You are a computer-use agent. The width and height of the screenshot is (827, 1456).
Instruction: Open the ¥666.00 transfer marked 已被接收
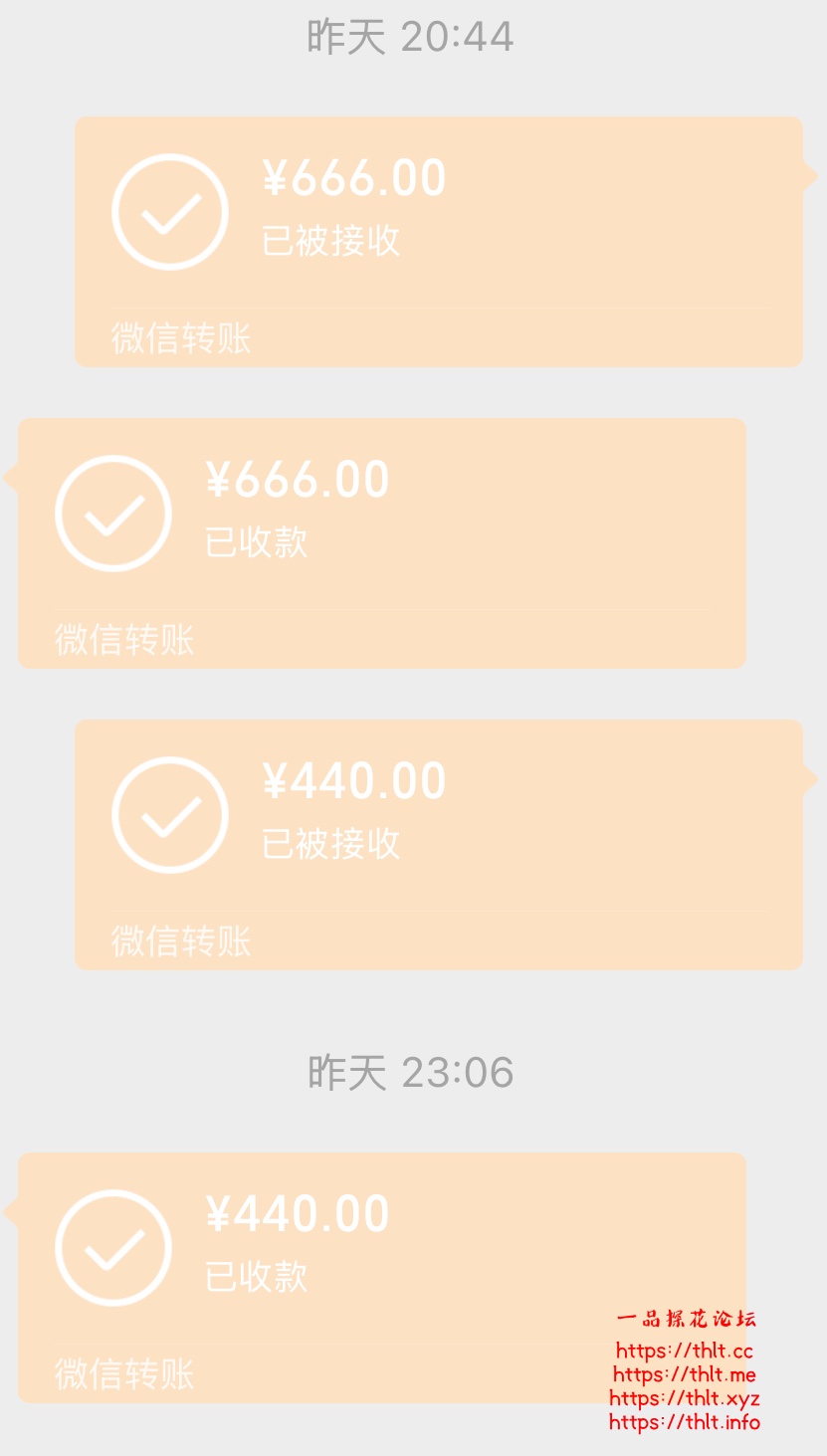coord(438,241)
